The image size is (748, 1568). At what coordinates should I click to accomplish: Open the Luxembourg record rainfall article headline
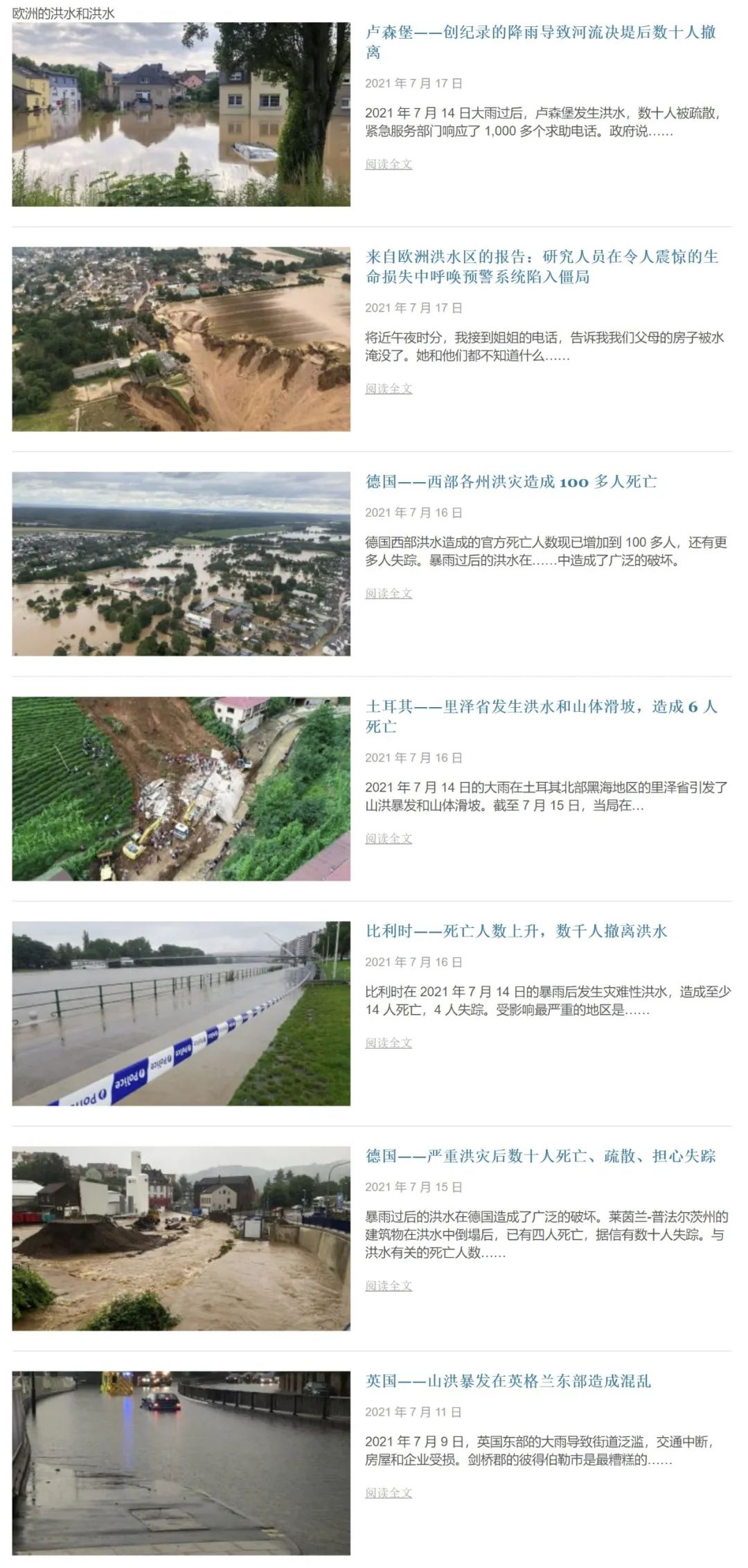[541, 42]
